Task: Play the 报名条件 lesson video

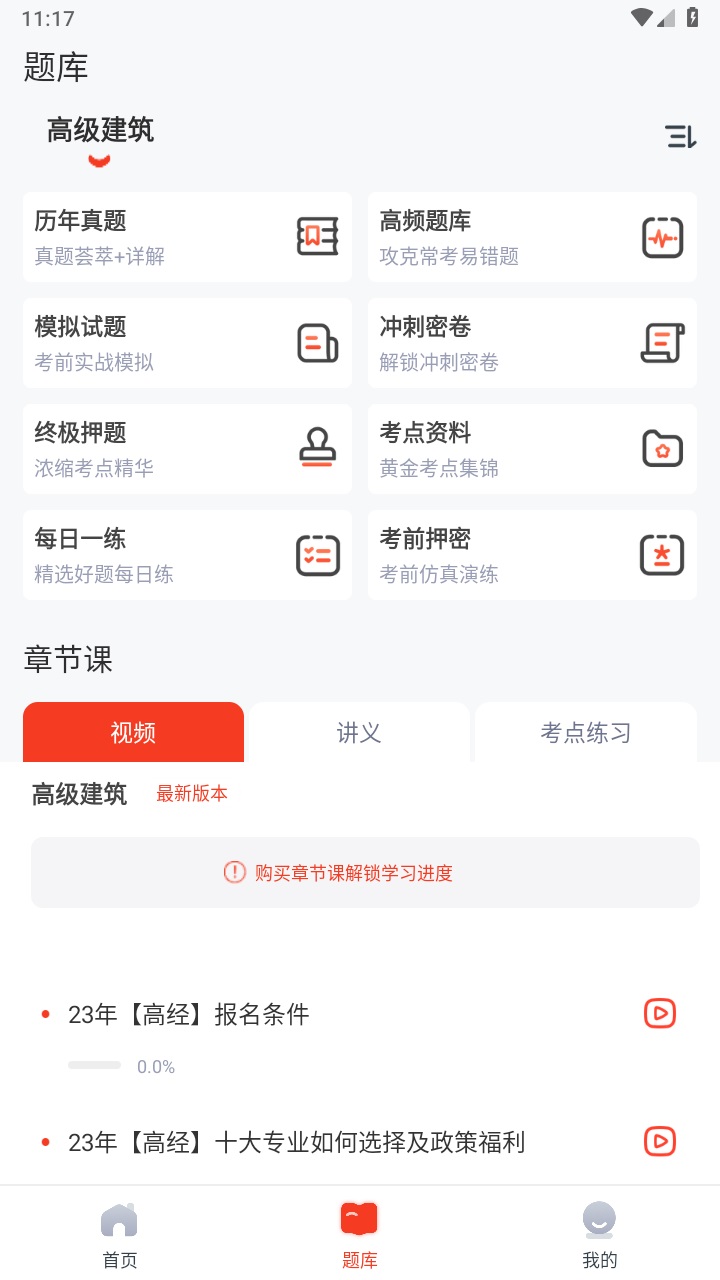Action: (x=659, y=1014)
